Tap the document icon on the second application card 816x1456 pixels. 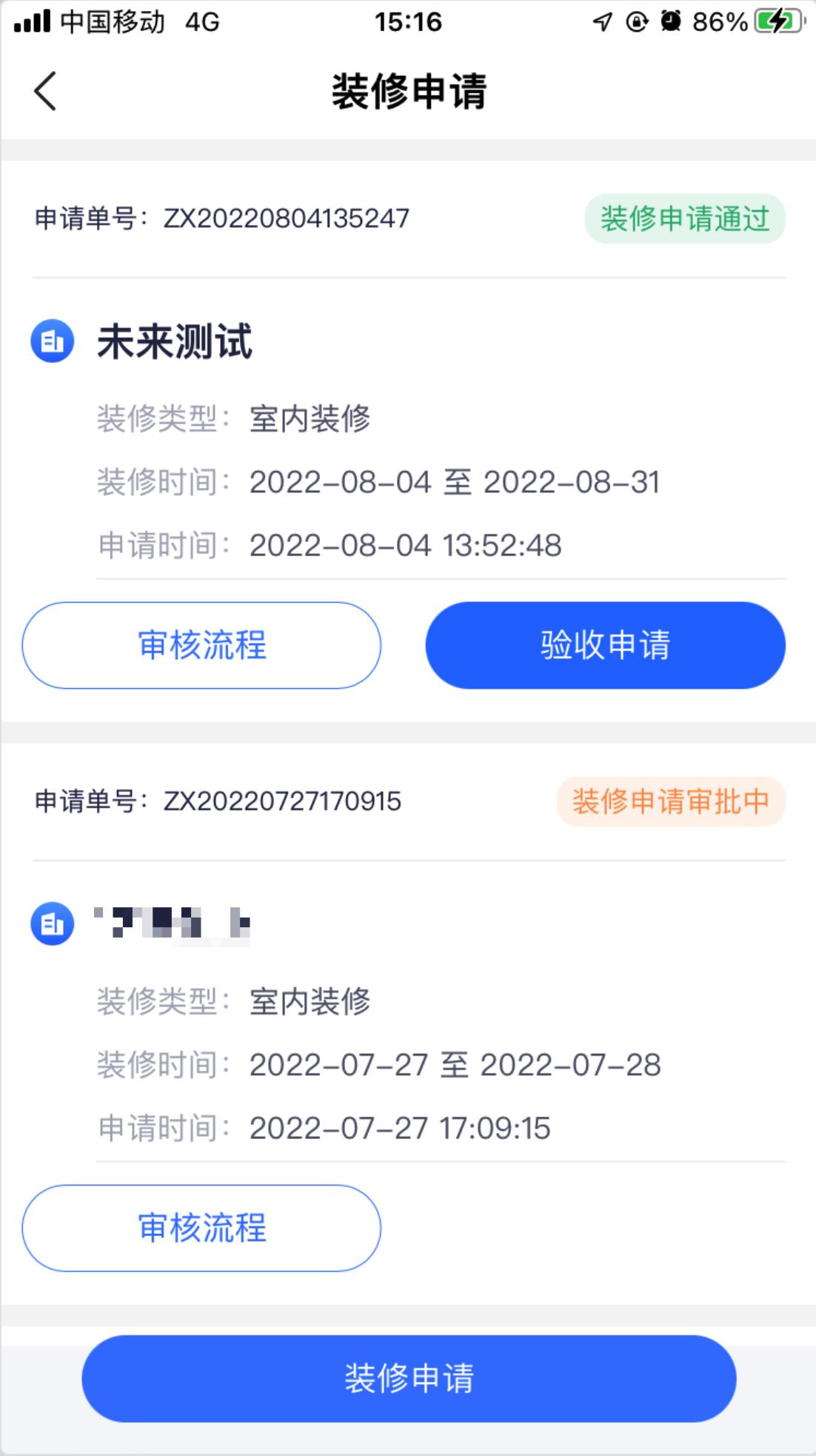[x=51, y=924]
